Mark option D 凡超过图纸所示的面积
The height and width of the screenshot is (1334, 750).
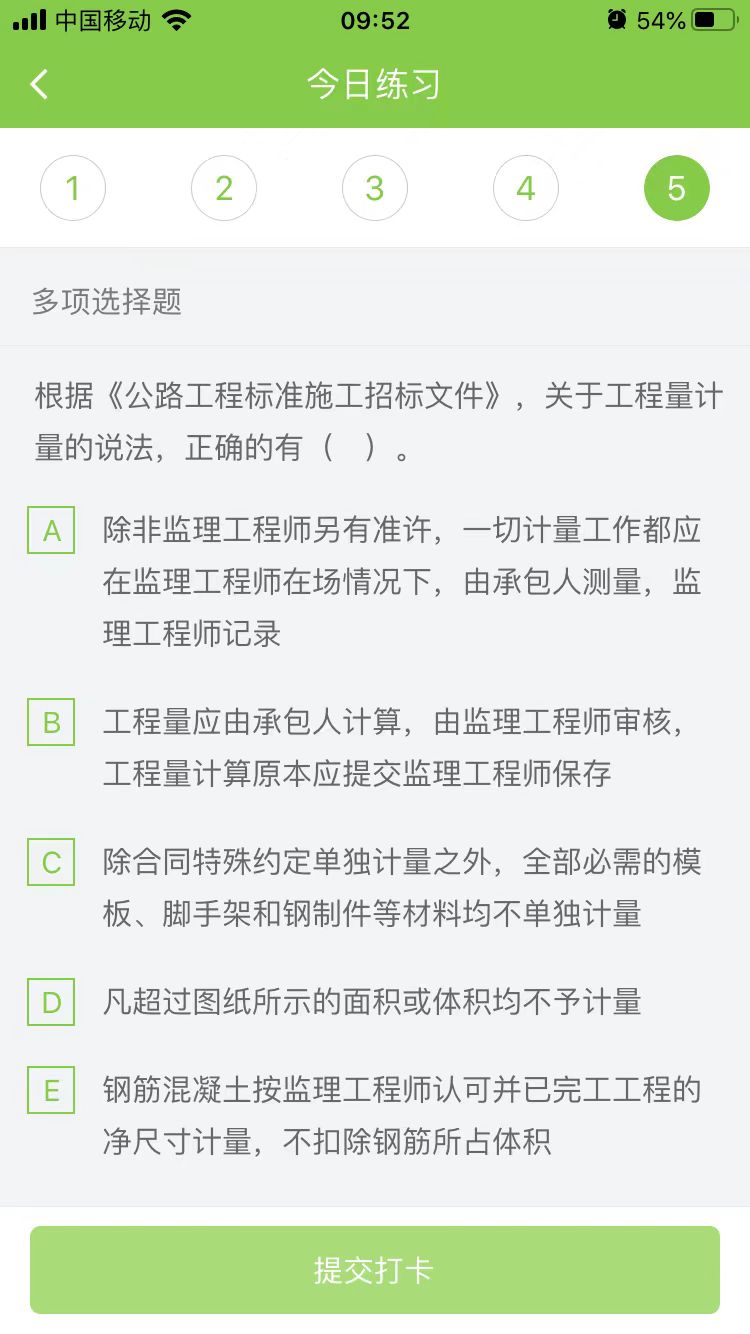point(51,1002)
